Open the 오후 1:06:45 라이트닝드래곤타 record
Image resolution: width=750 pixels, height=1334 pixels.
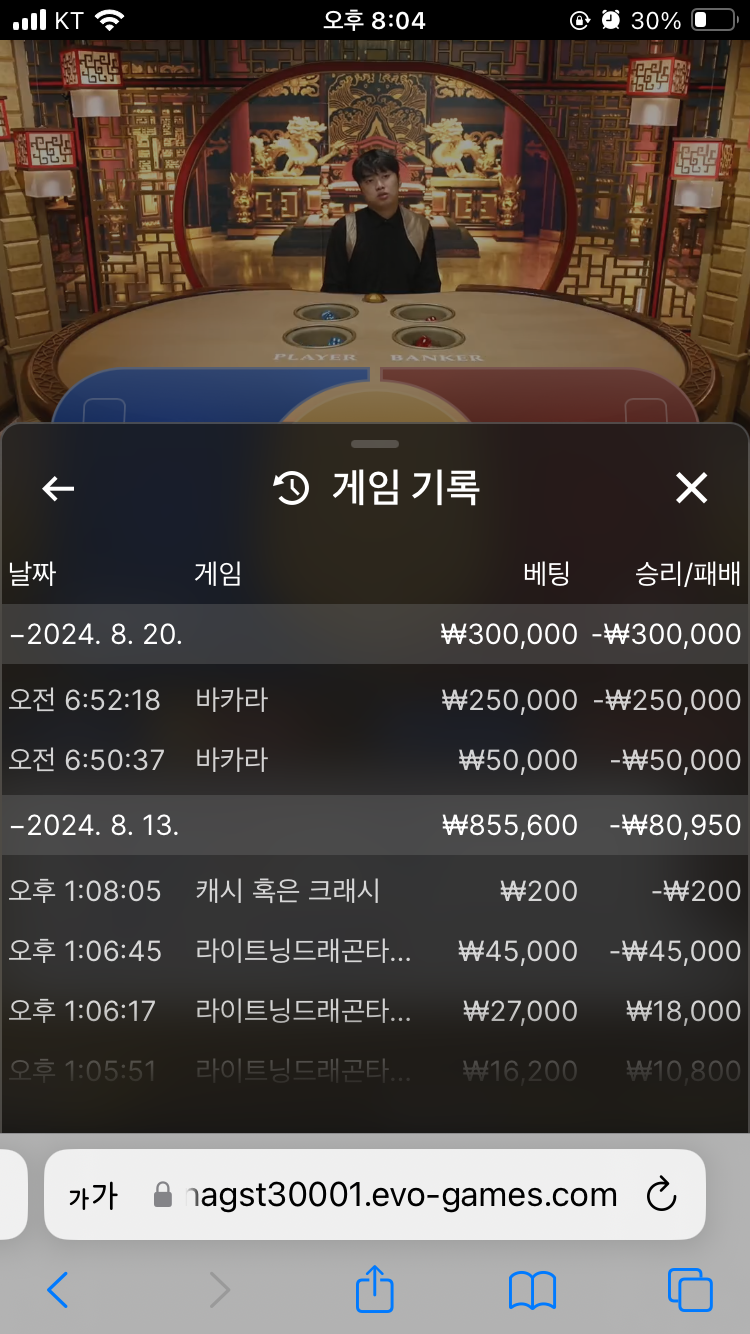(374, 950)
